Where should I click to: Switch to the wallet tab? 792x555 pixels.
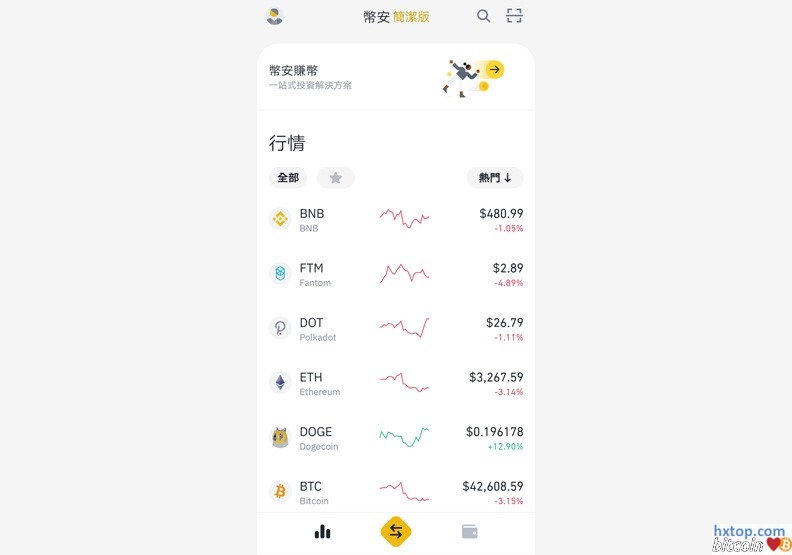(x=469, y=532)
